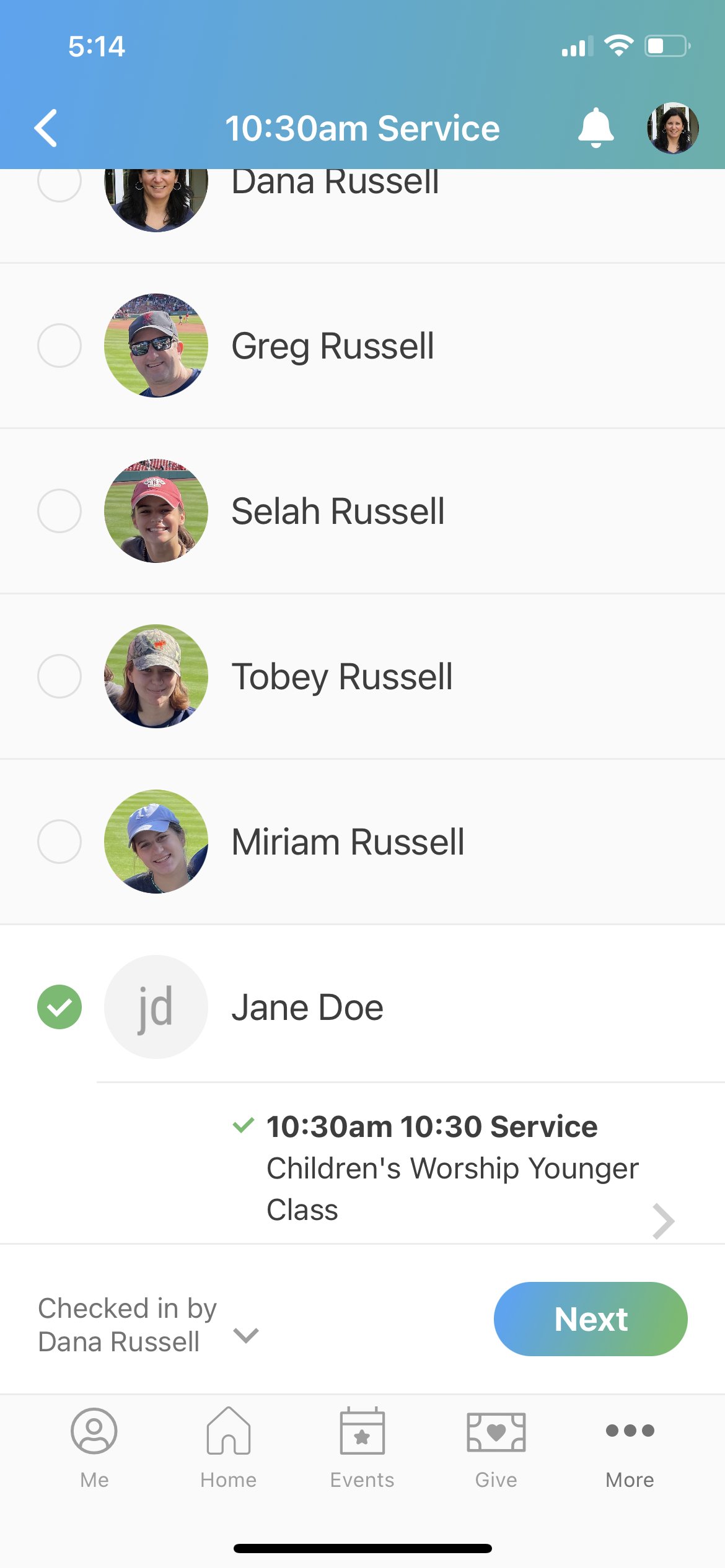The image size is (725, 1568).
Task: Select Tobey Russell for check-in
Action: coord(59,676)
